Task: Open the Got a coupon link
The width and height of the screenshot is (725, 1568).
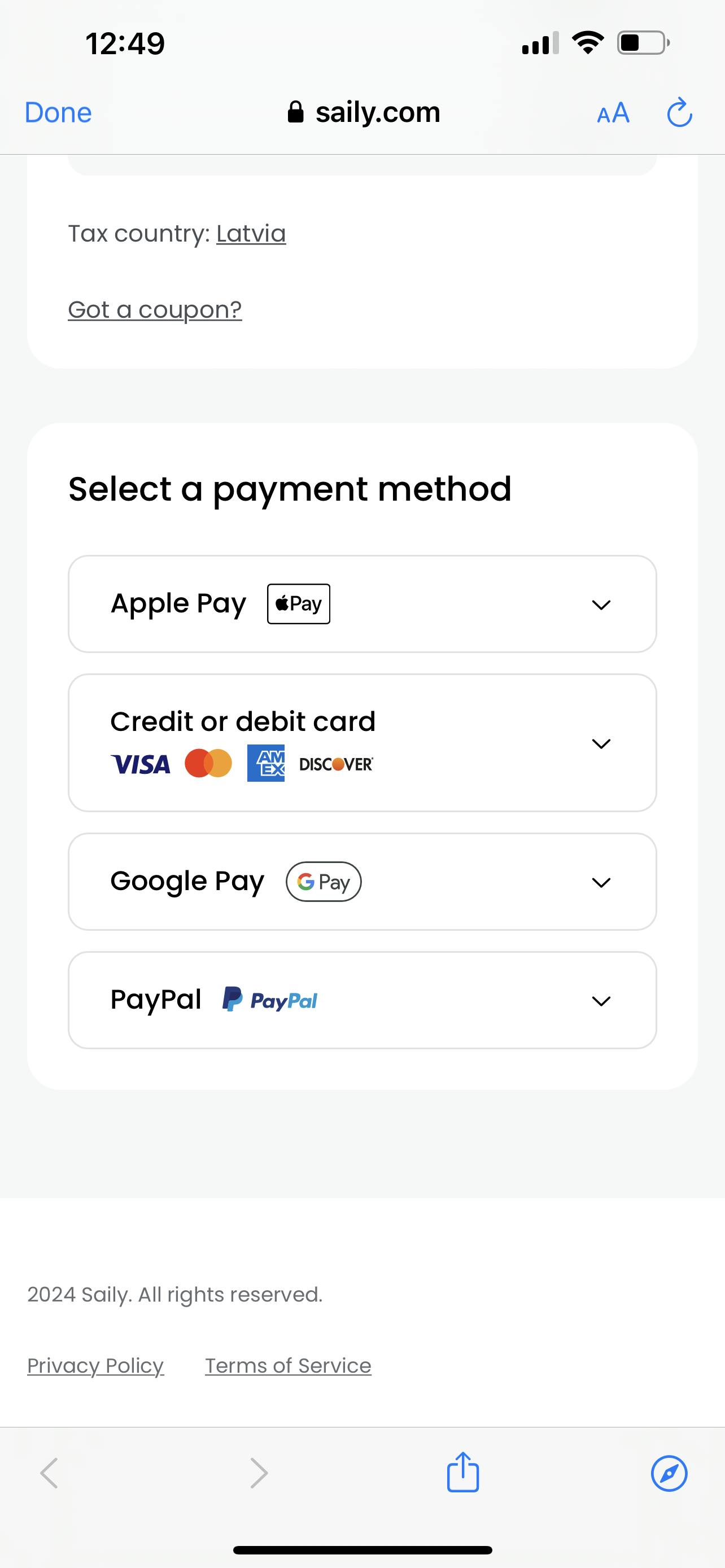Action: [x=155, y=309]
